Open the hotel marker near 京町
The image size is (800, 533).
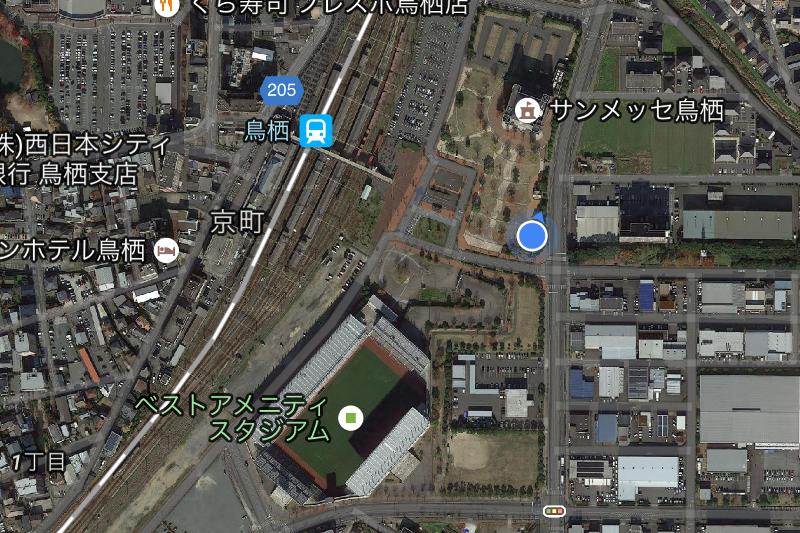165,250
